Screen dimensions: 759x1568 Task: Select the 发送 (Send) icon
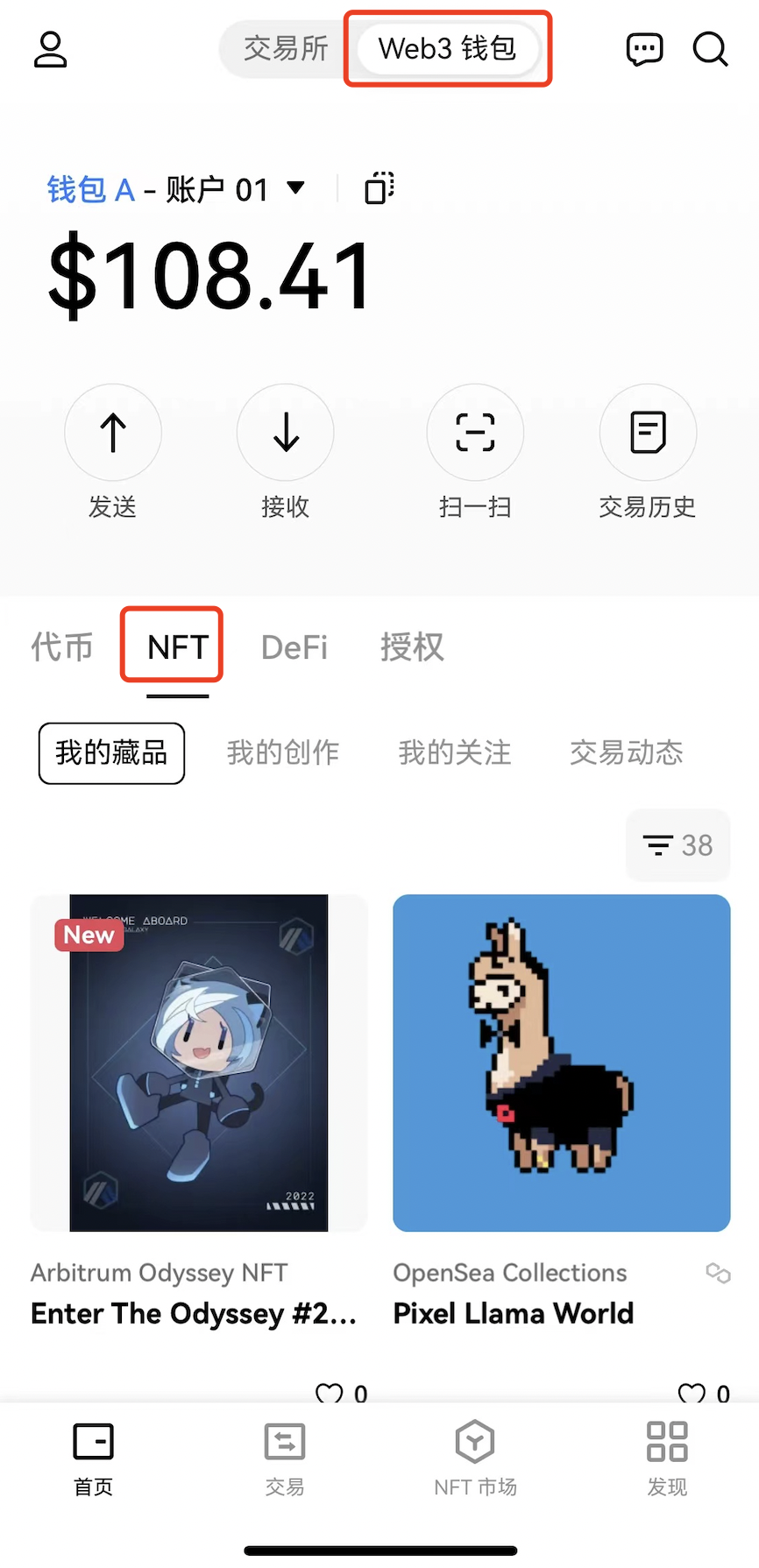pos(112,432)
